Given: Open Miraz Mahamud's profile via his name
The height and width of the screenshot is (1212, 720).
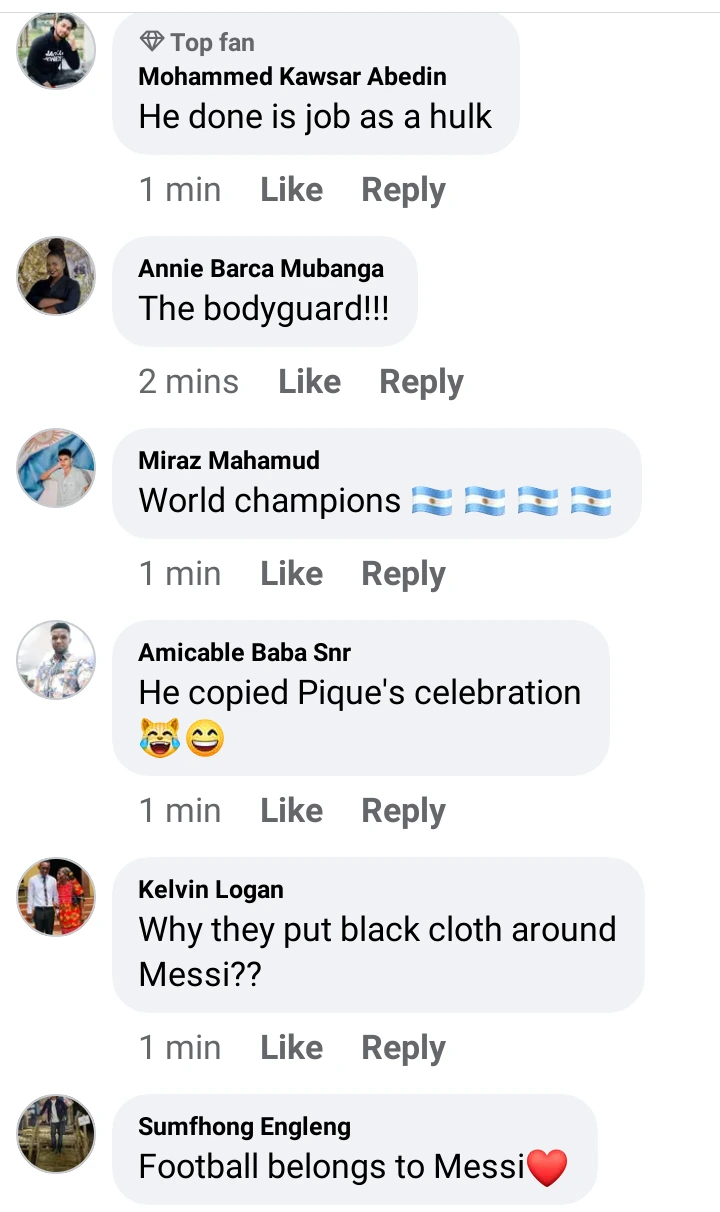Looking at the screenshot, I should [x=229, y=461].
